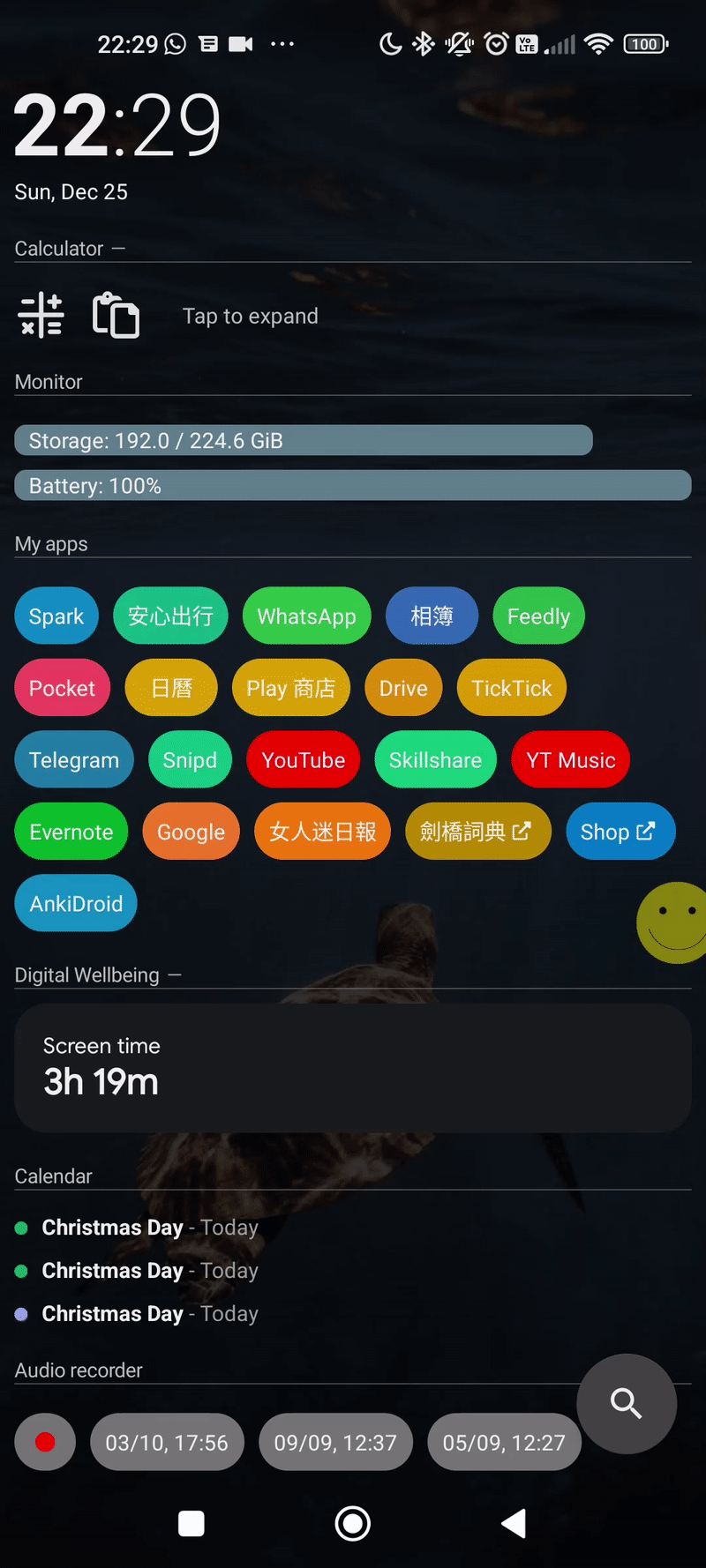Viewport: 706px width, 1568px height.
Task: Open the Shop external link chip
Action: pos(620,832)
